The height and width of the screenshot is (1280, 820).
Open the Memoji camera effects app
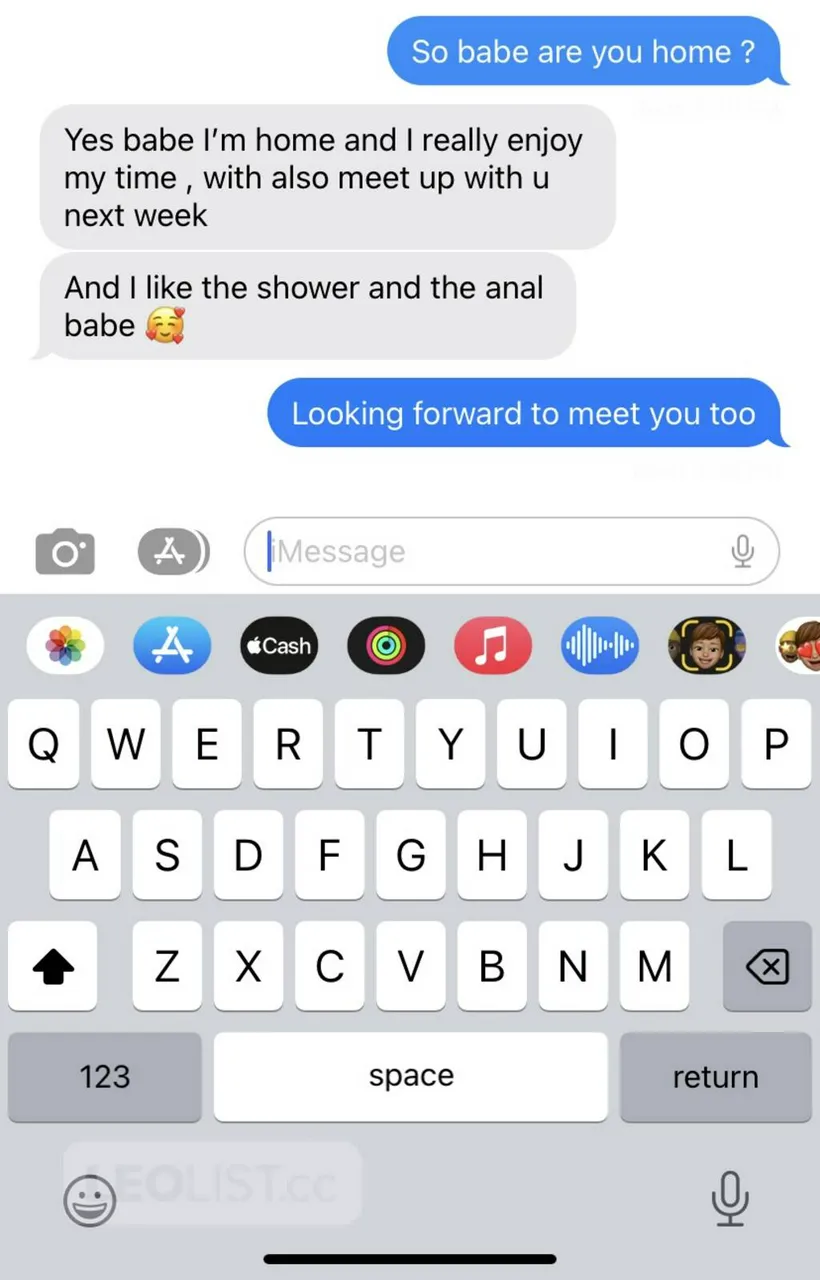[706, 646]
